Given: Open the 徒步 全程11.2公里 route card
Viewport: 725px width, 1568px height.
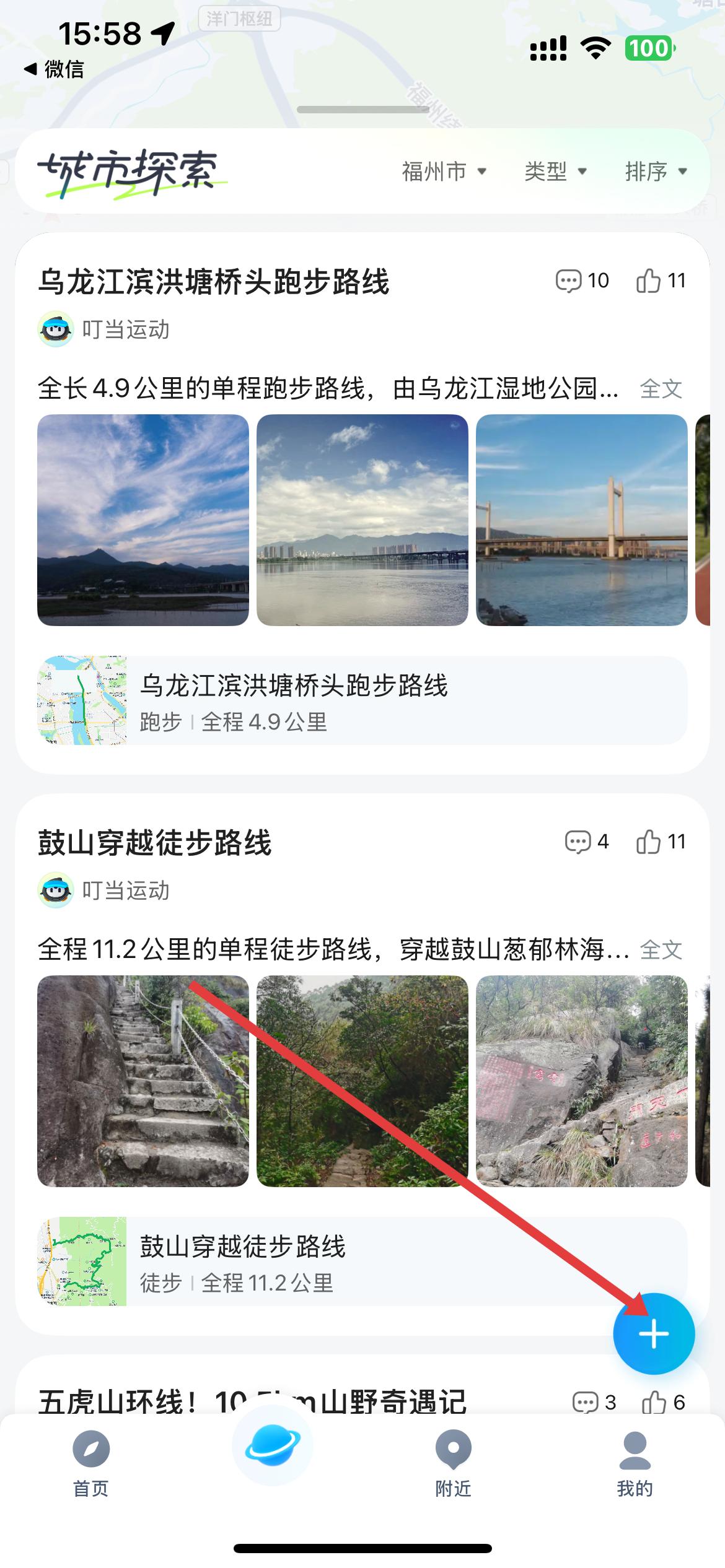Looking at the screenshot, I should coord(362,1261).
